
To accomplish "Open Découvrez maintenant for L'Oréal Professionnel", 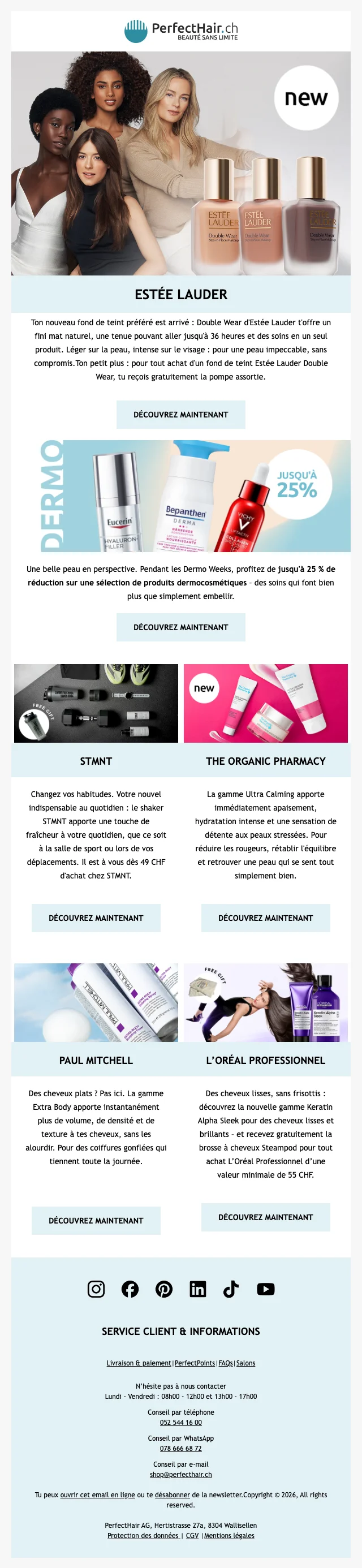I will [x=266, y=1217].
